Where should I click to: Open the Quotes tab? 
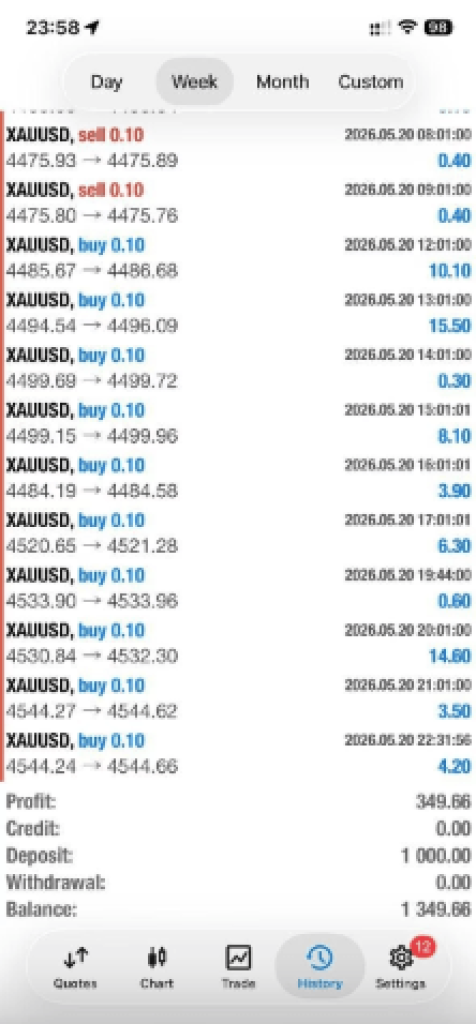tap(75, 969)
